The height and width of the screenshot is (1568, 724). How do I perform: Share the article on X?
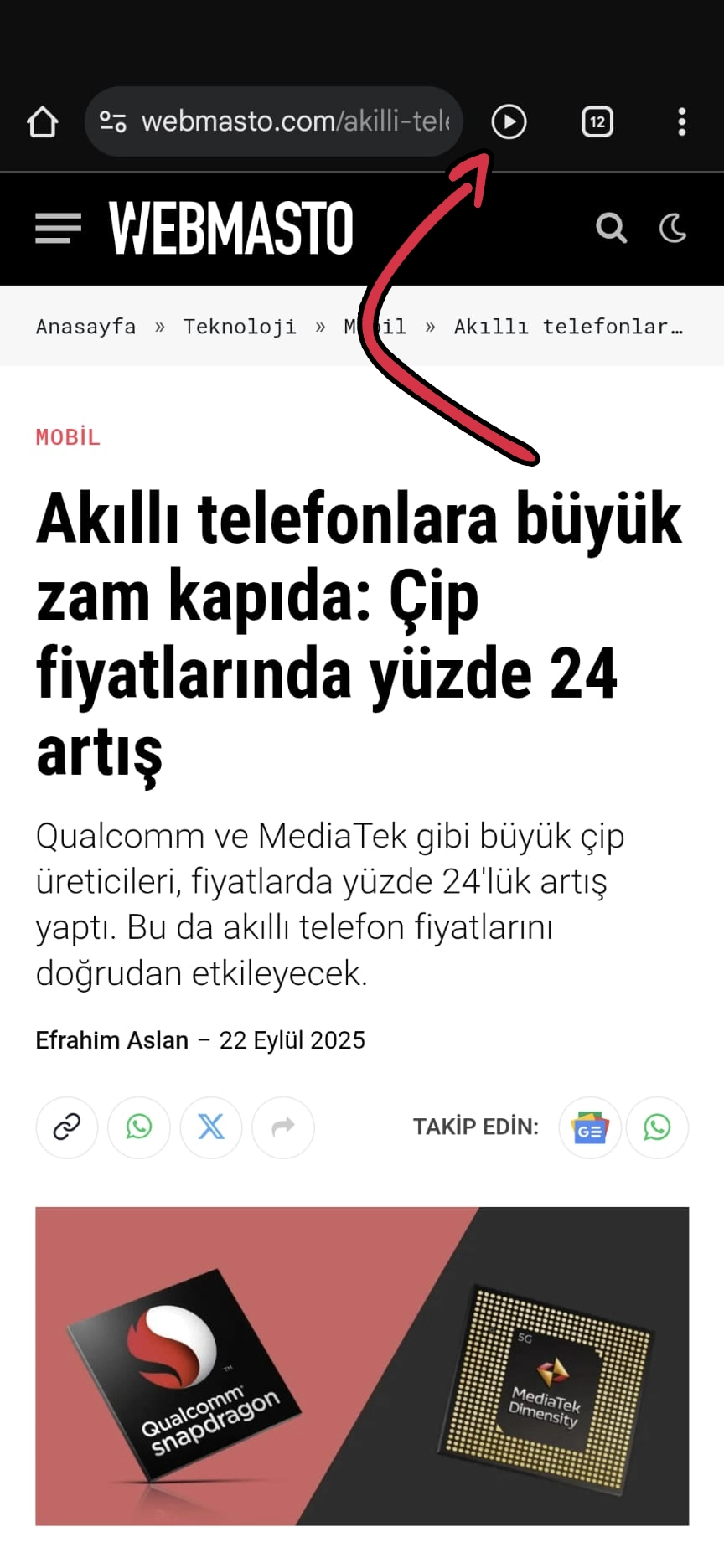click(211, 1127)
